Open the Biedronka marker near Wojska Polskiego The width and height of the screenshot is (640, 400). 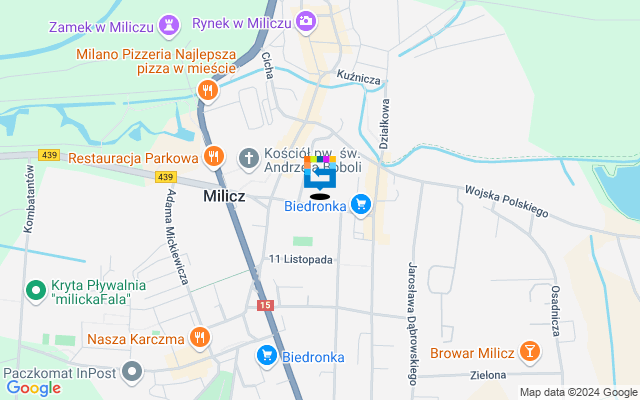361,206
